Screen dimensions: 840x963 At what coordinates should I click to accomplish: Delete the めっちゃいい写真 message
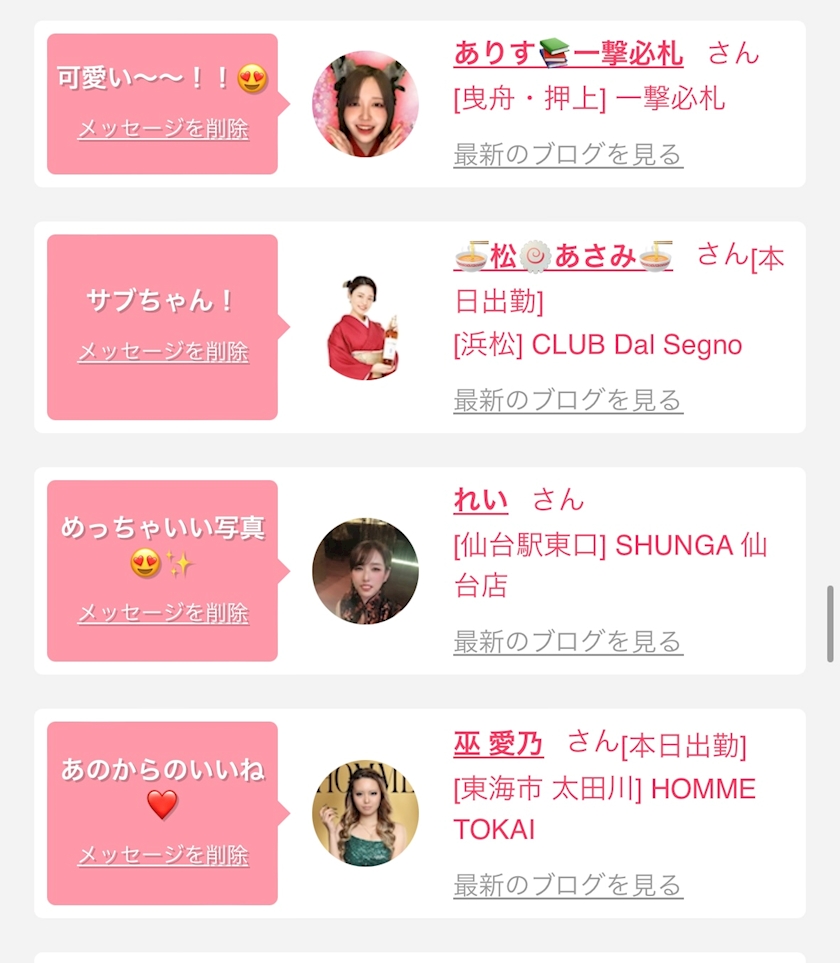[163, 613]
